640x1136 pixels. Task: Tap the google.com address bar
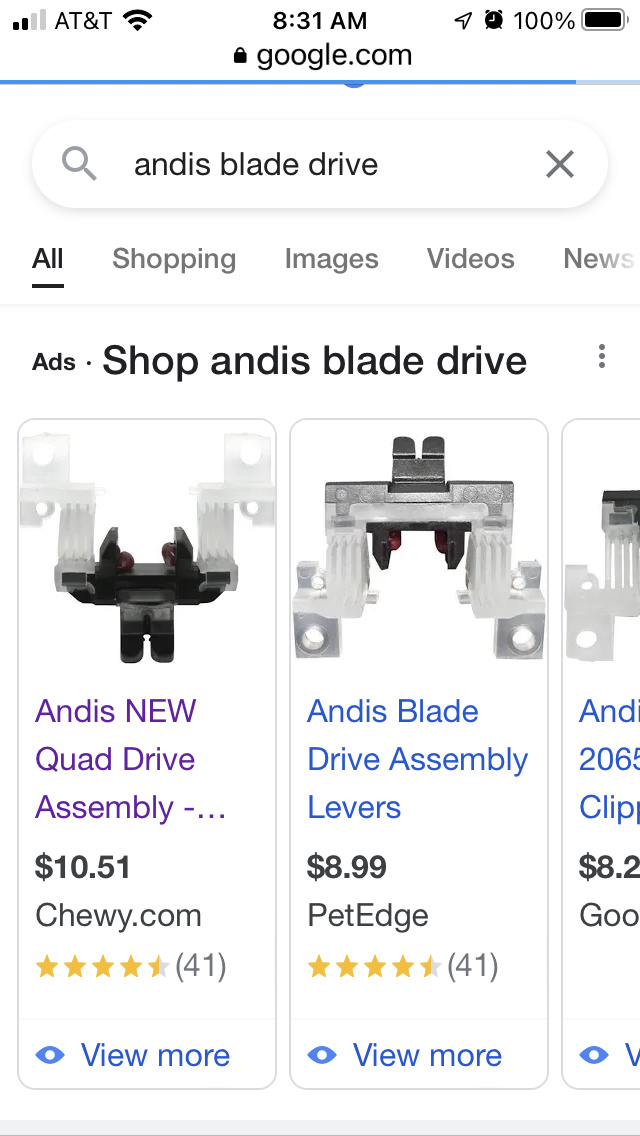tap(323, 55)
